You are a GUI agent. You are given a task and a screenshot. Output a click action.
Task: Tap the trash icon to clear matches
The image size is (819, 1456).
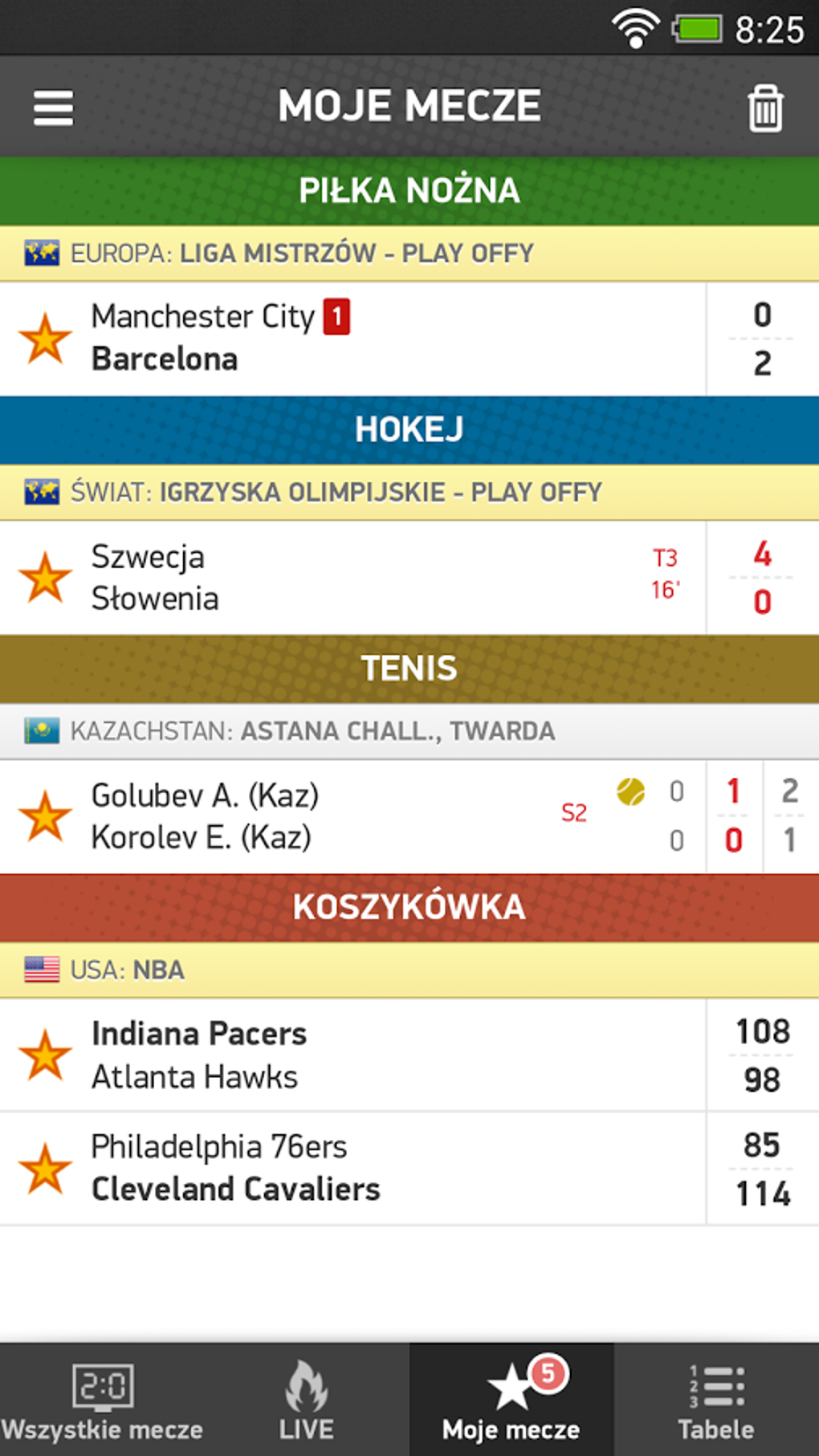click(764, 108)
